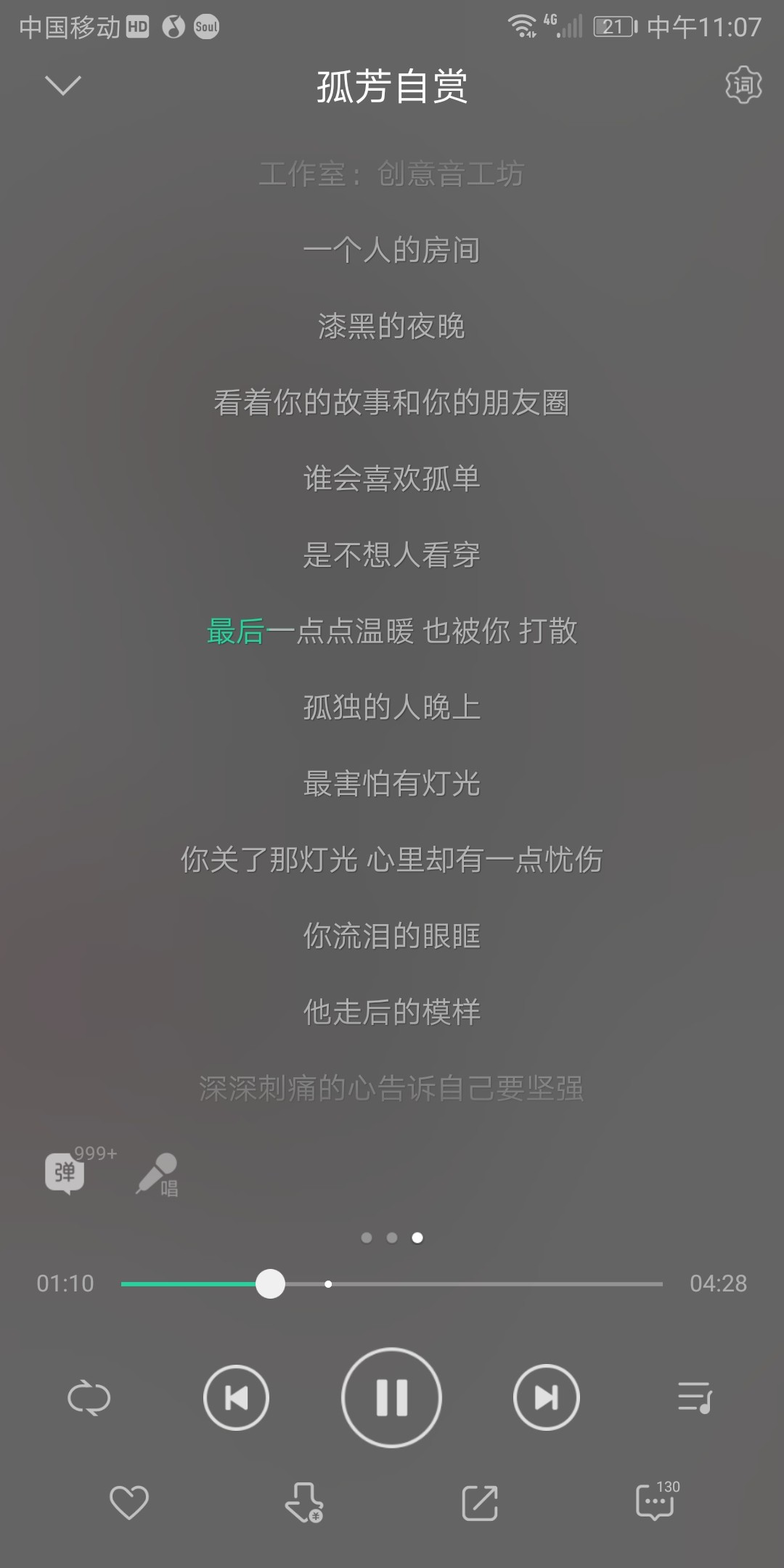This screenshot has width=784, height=1568.
Task: Open the 130 comments
Action: [657, 1500]
